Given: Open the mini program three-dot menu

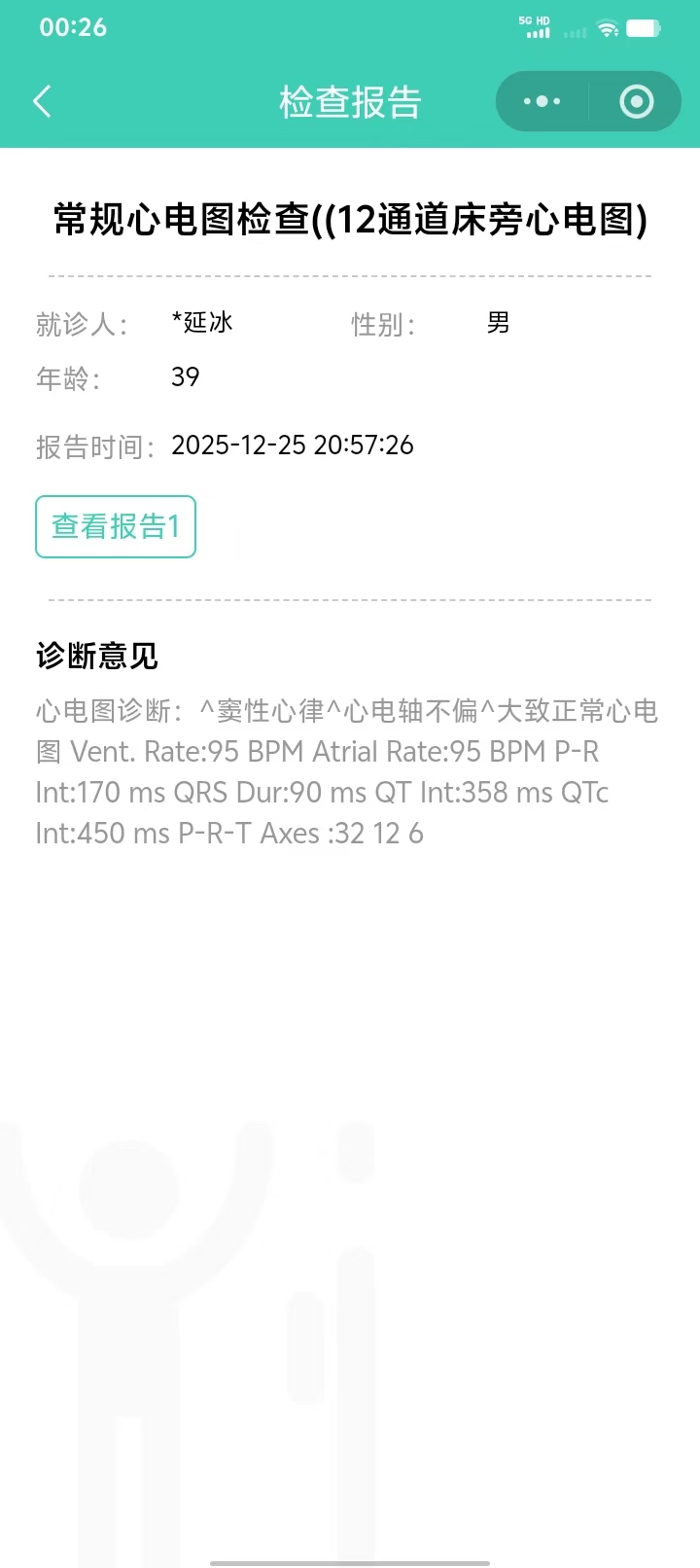Looking at the screenshot, I should pyautogui.click(x=542, y=101).
